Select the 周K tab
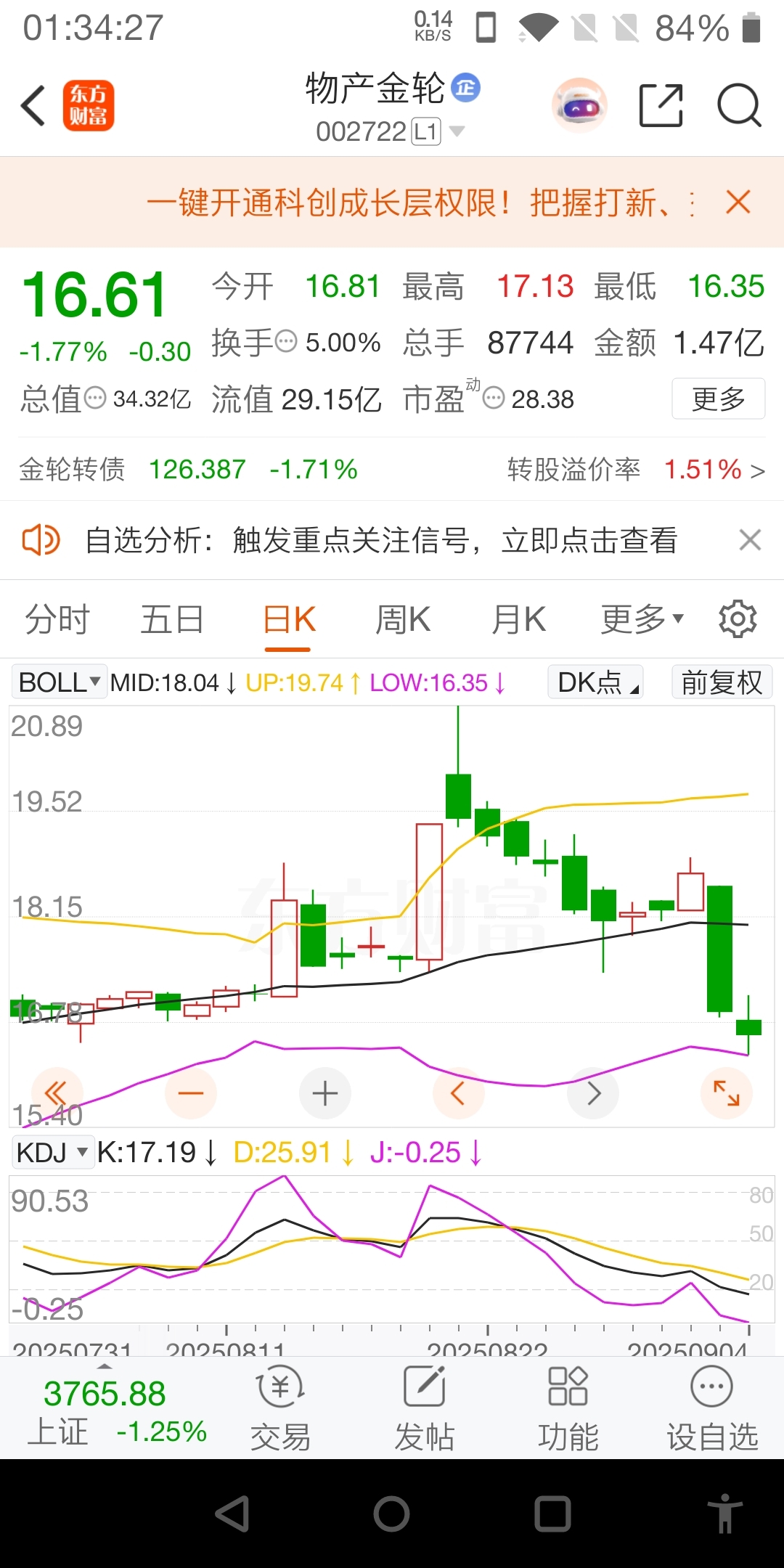Image resolution: width=784 pixels, height=1568 pixels. click(403, 620)
